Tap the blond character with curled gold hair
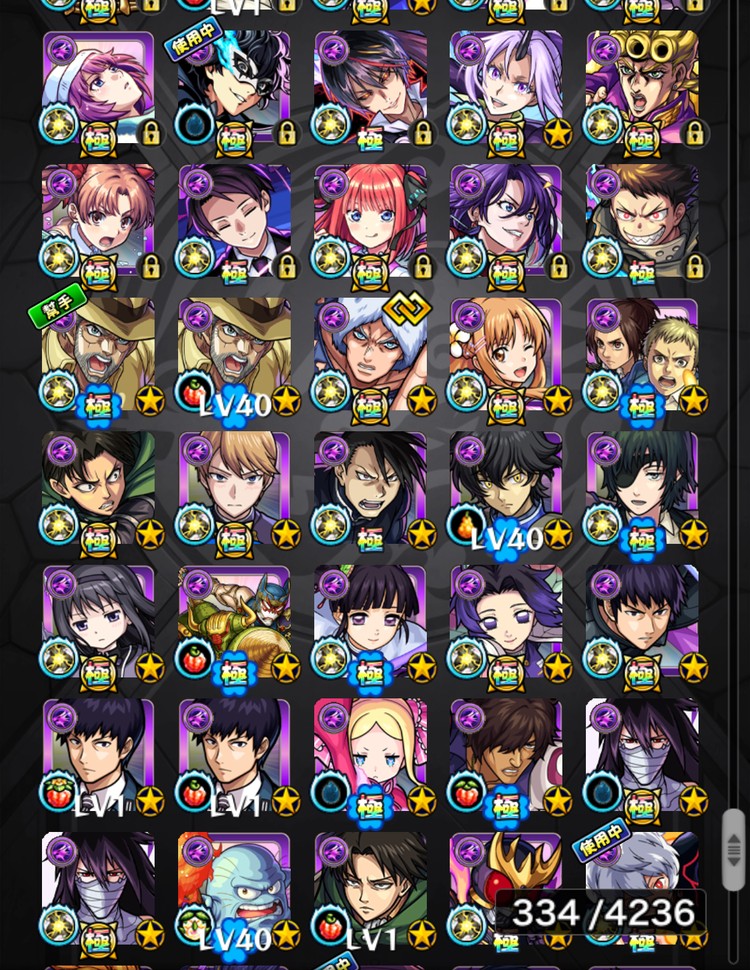 (x=642, y=88)
